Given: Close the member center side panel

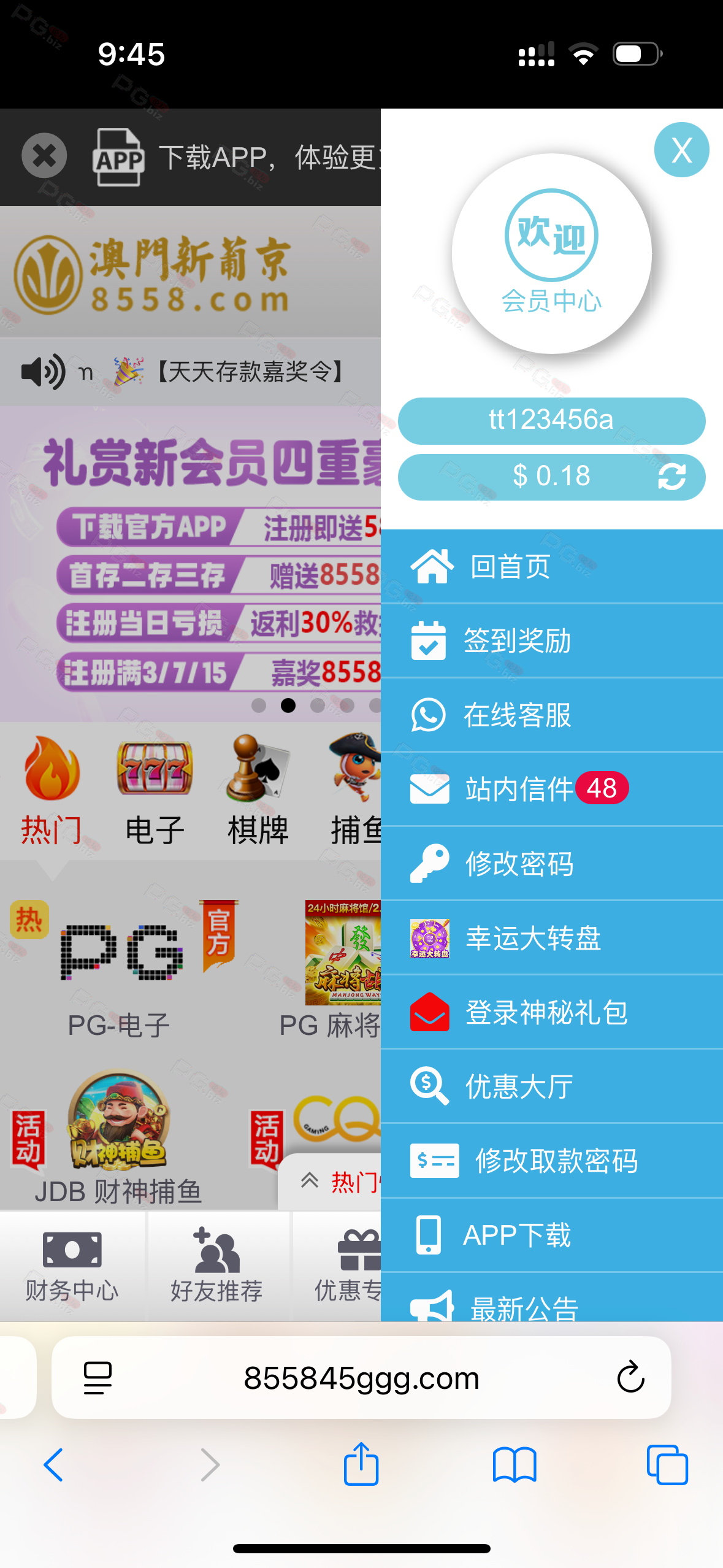Looking at the screenshot, I should coord(681,150).
